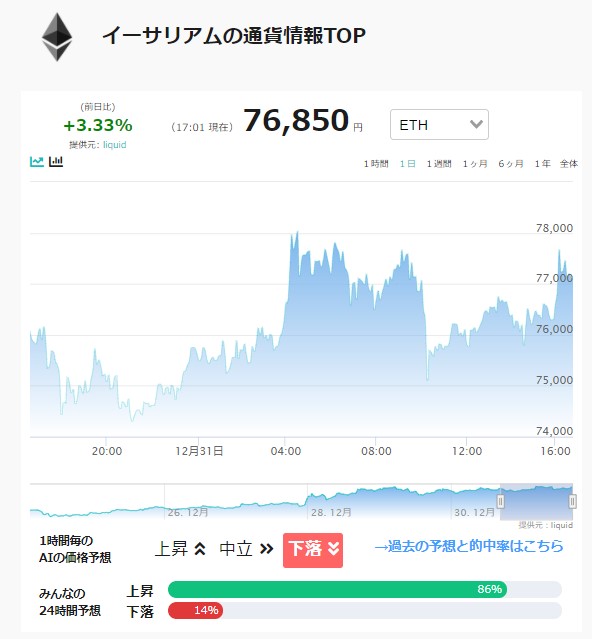Select the 1日 chart range
Viewport: 592px width, 639px height.
[x=407, y=164]
